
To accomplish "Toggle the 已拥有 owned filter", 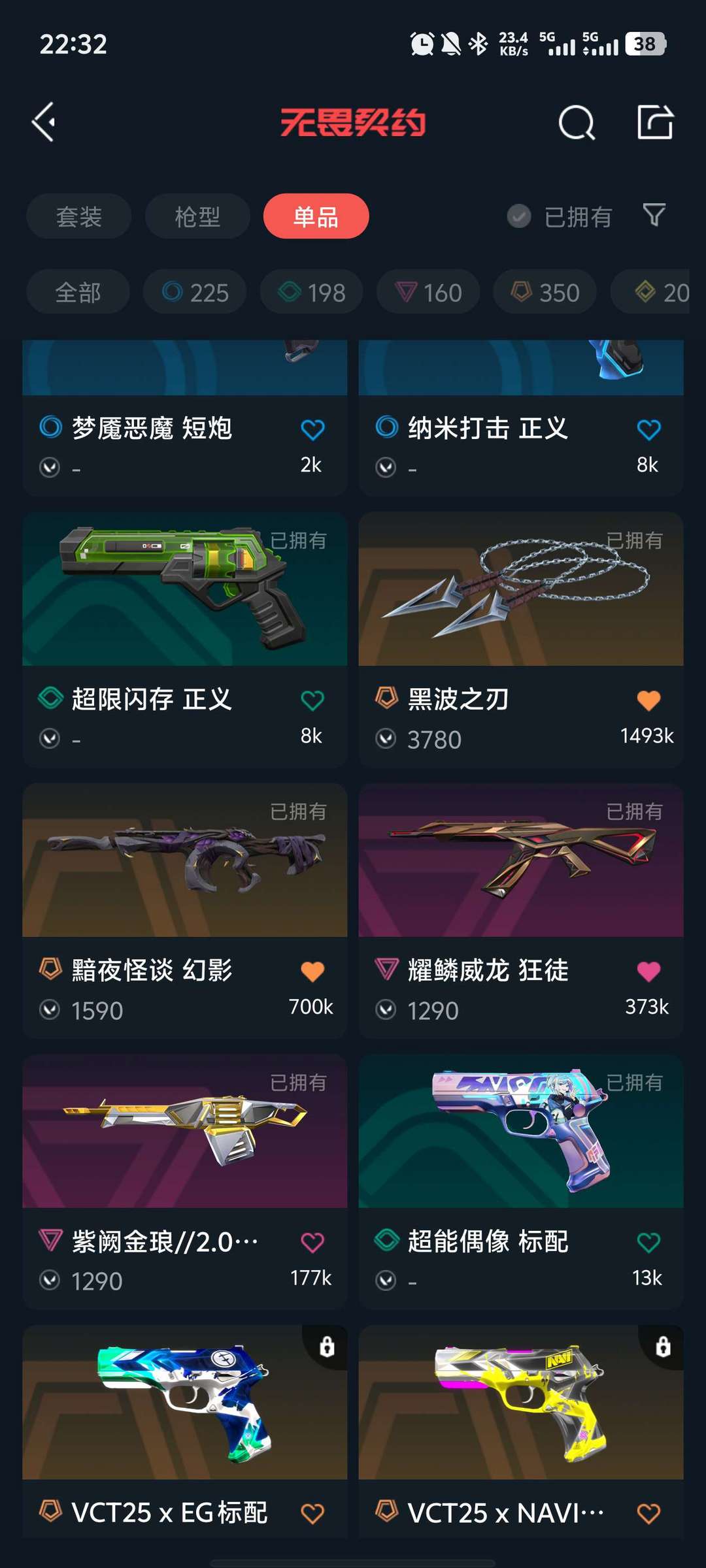I will click(x=561, y=216).
